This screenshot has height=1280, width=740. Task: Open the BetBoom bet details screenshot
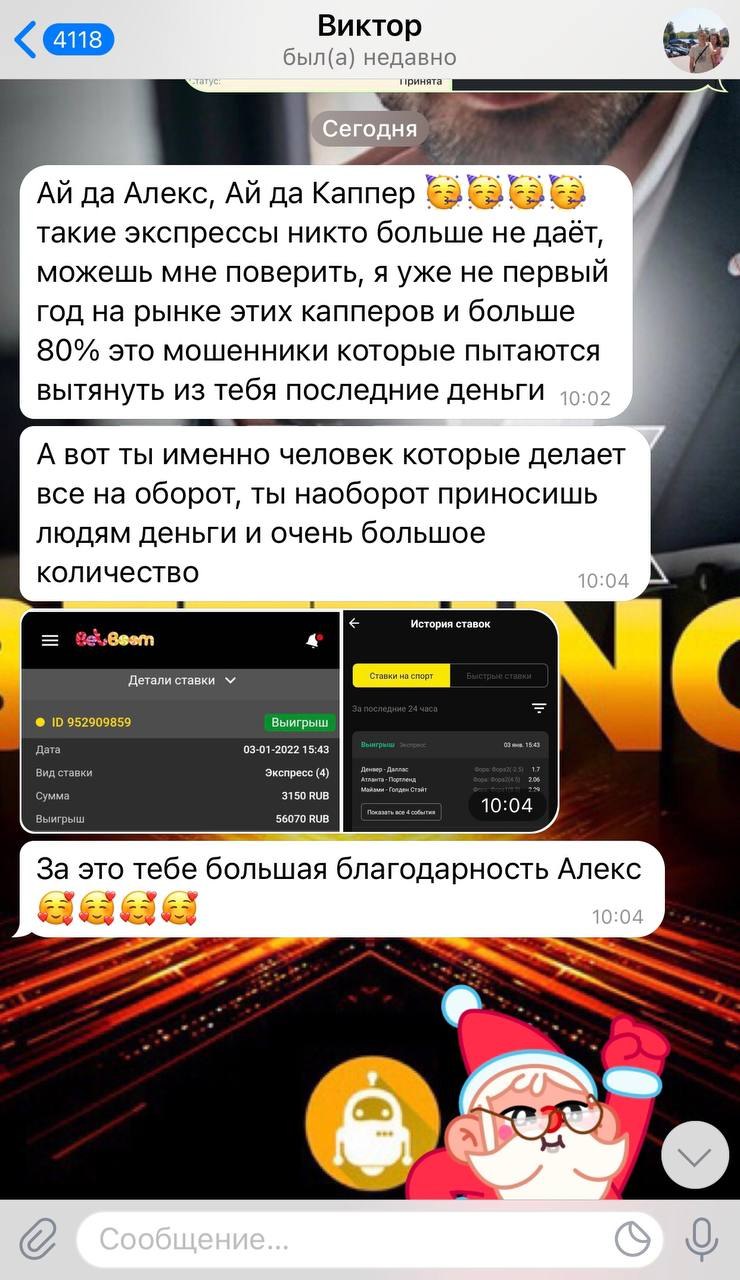pos(180,721)
